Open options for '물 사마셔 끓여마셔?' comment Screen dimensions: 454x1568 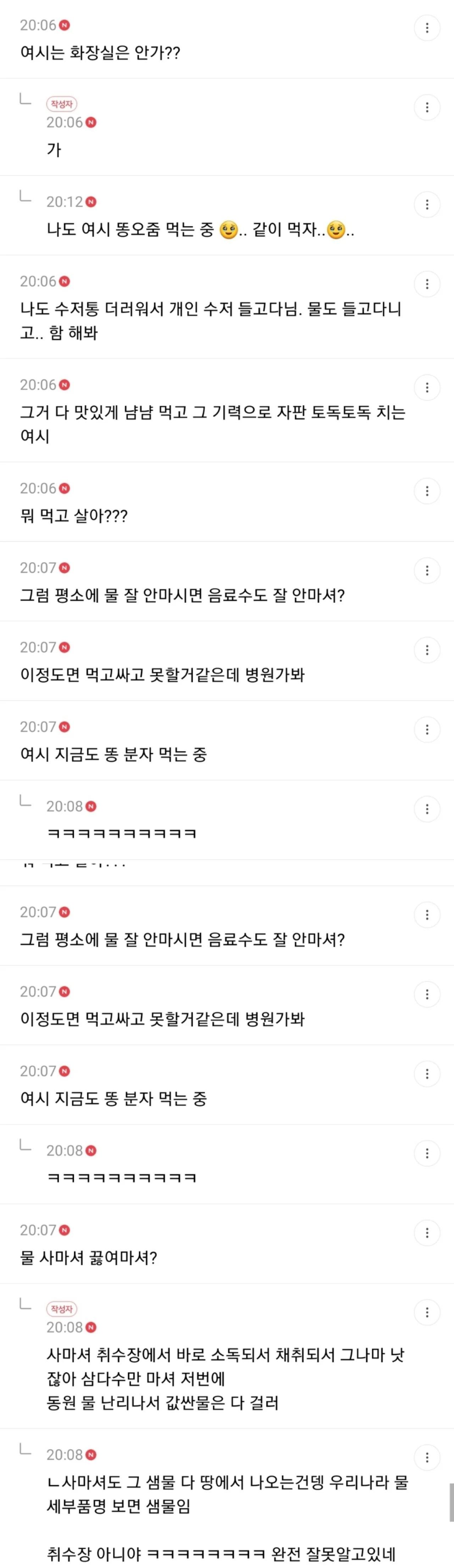click(427, 1233)
